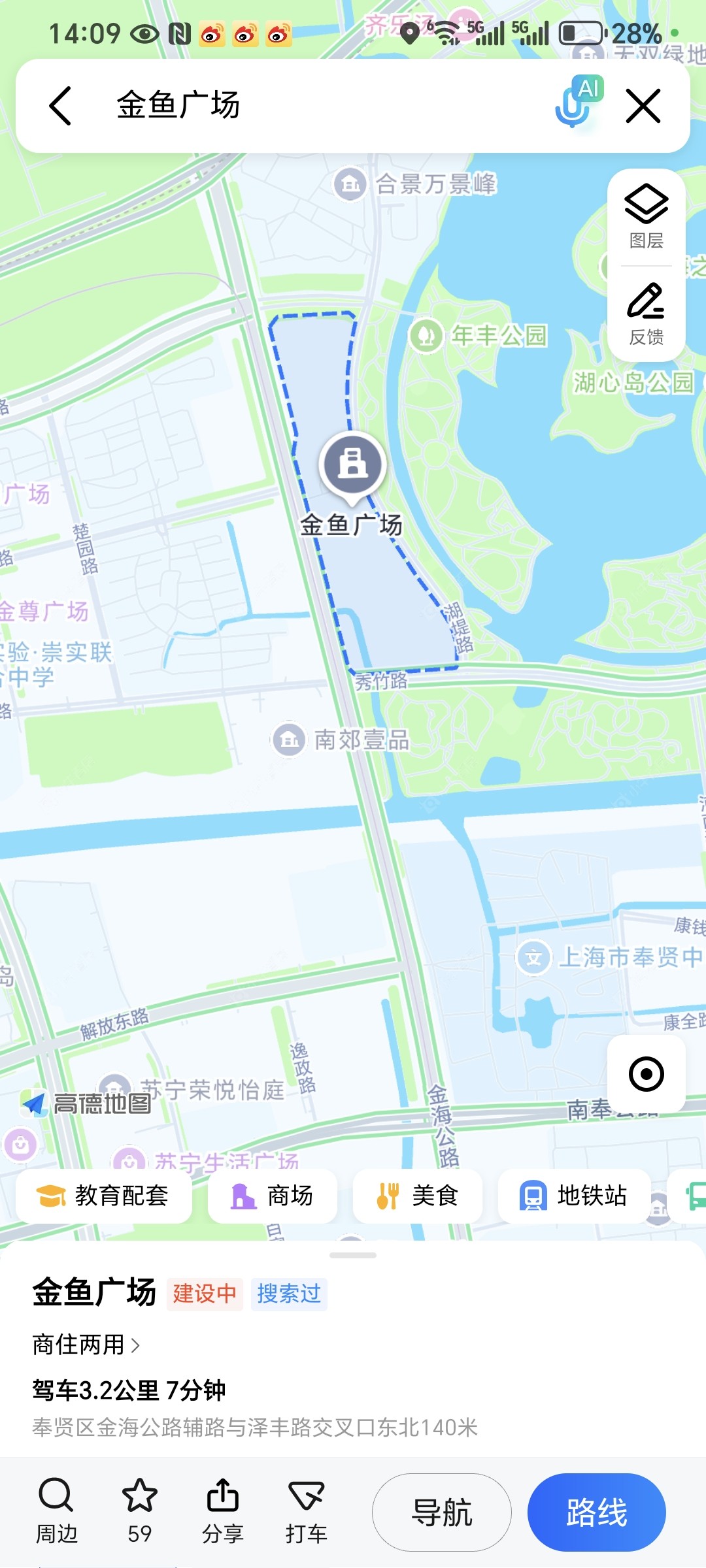Choose the 教育配套 education category

[105, 1196]
